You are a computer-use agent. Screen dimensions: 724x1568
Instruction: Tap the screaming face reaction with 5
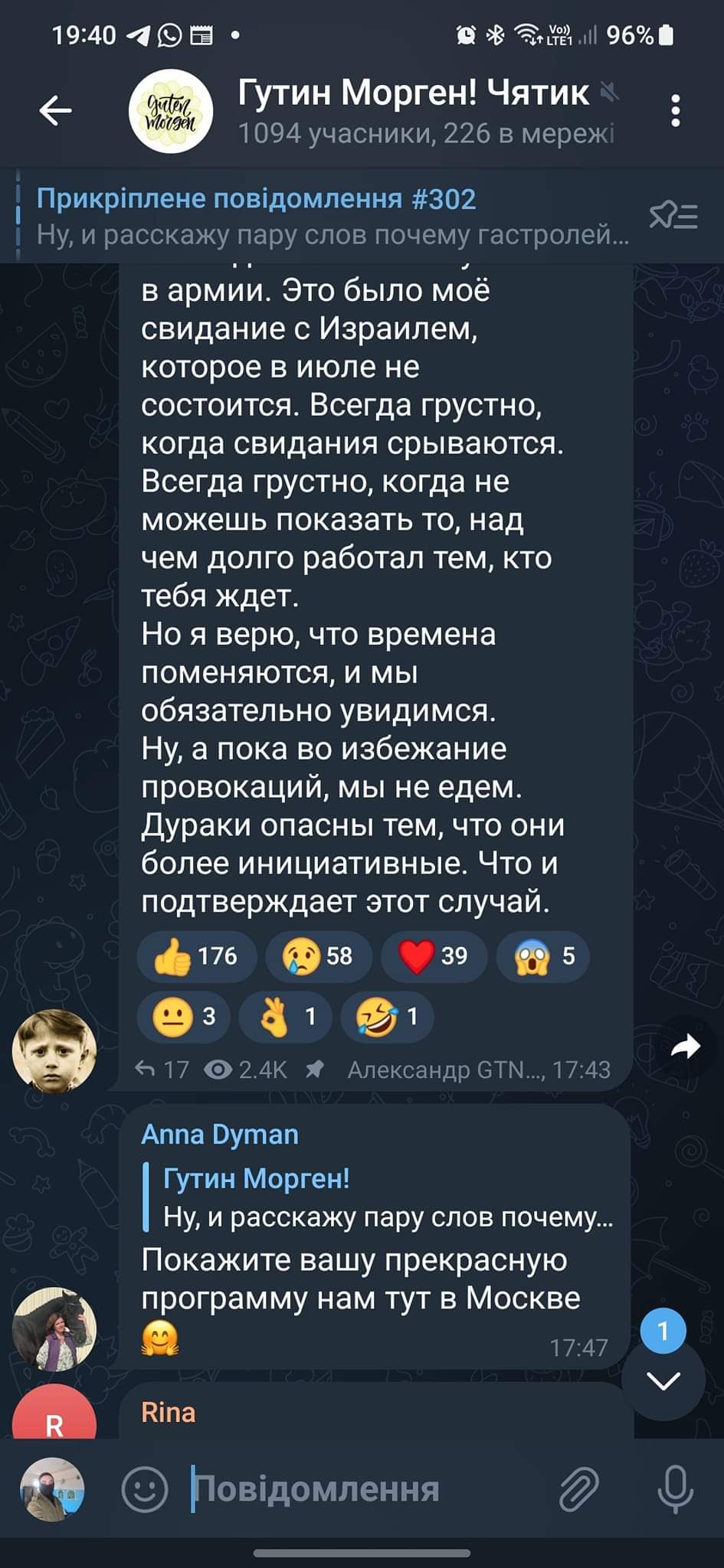[x=543, y=956]
